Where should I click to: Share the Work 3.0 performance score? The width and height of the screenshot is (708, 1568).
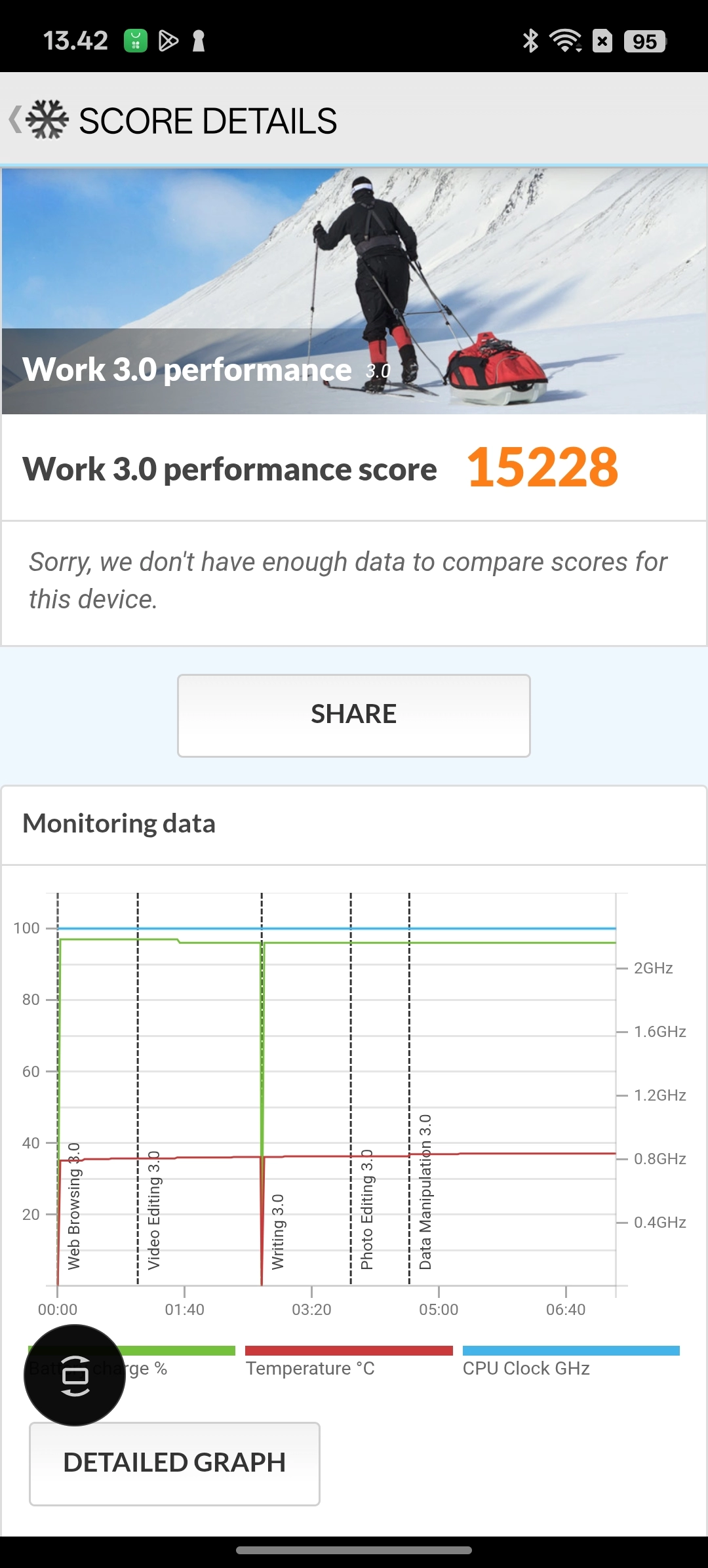pos(353,715)
